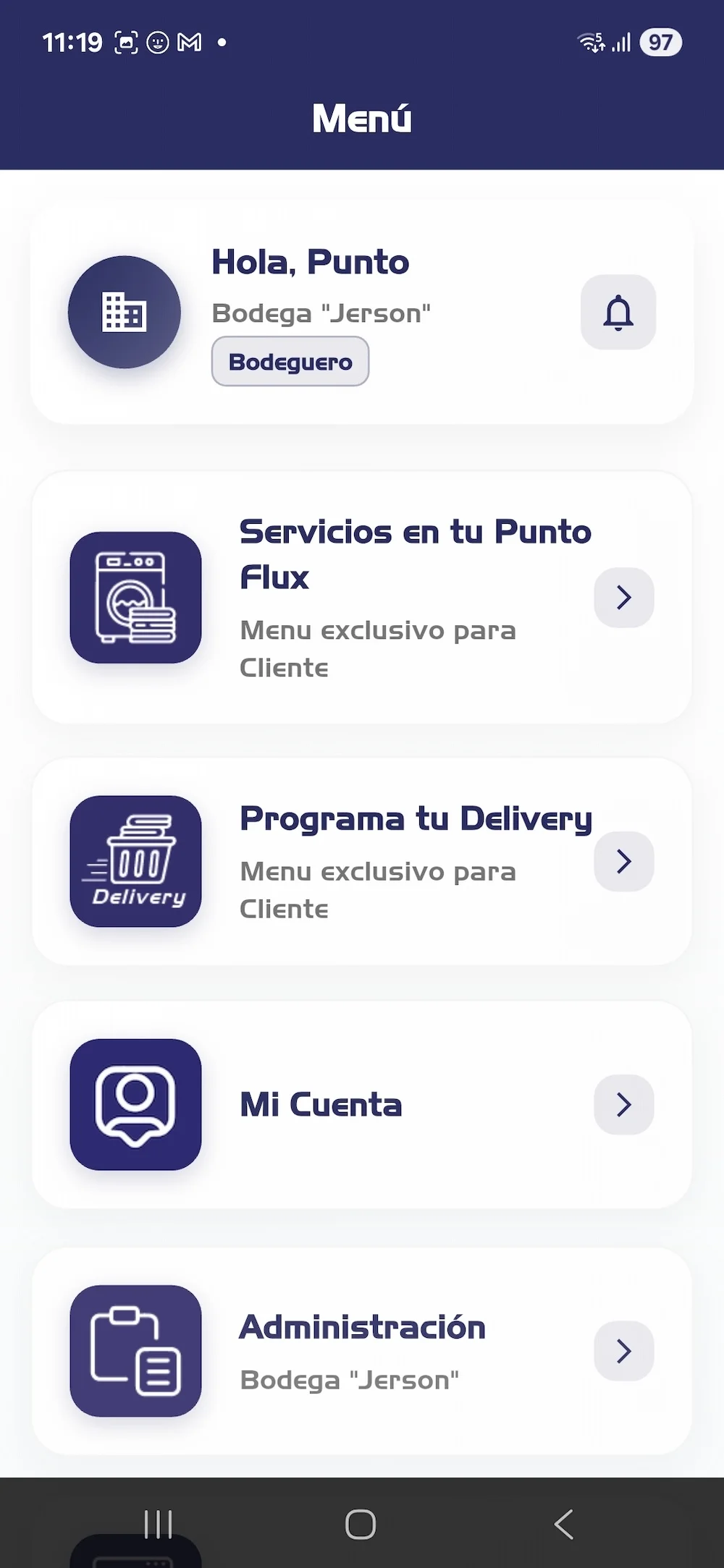724x1568 pixels.
Task: Select the Bodeguero role badge
Action: click(x=290, y=361)
